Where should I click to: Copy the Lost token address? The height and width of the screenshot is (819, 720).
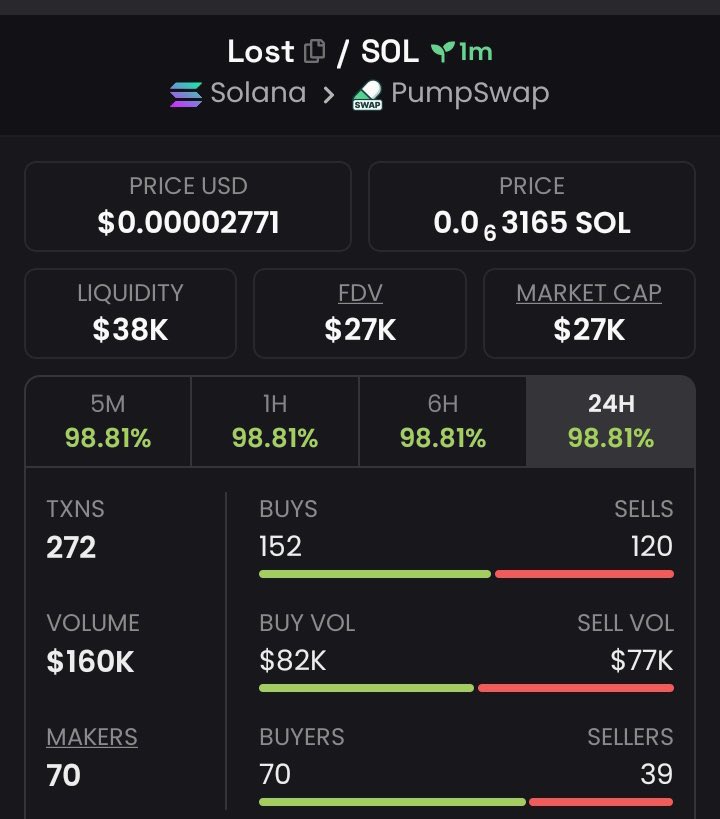click(315, 51)
